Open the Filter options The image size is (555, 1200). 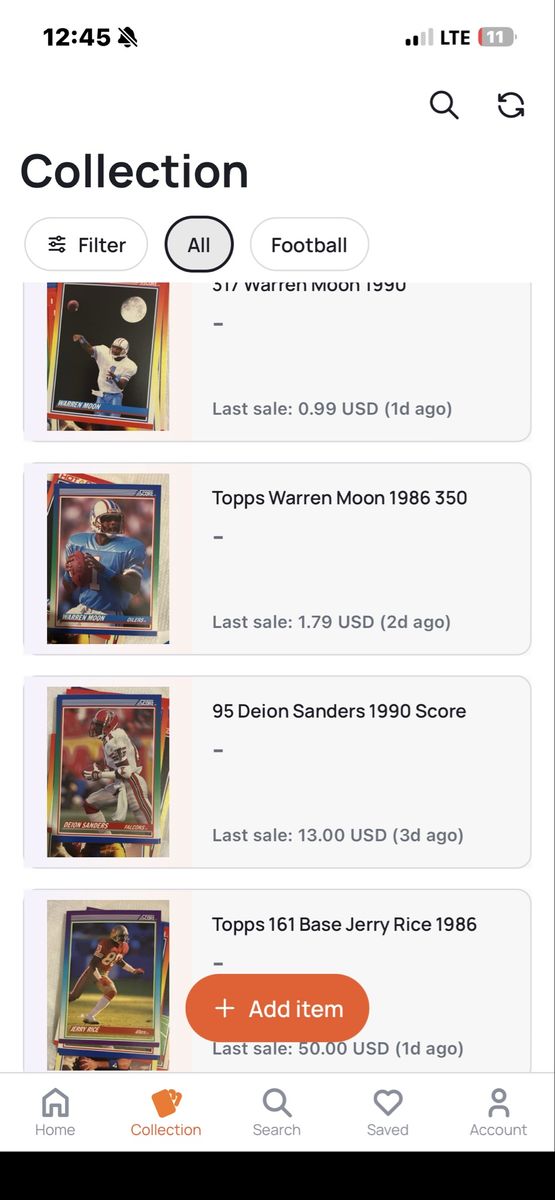point(86,245)
